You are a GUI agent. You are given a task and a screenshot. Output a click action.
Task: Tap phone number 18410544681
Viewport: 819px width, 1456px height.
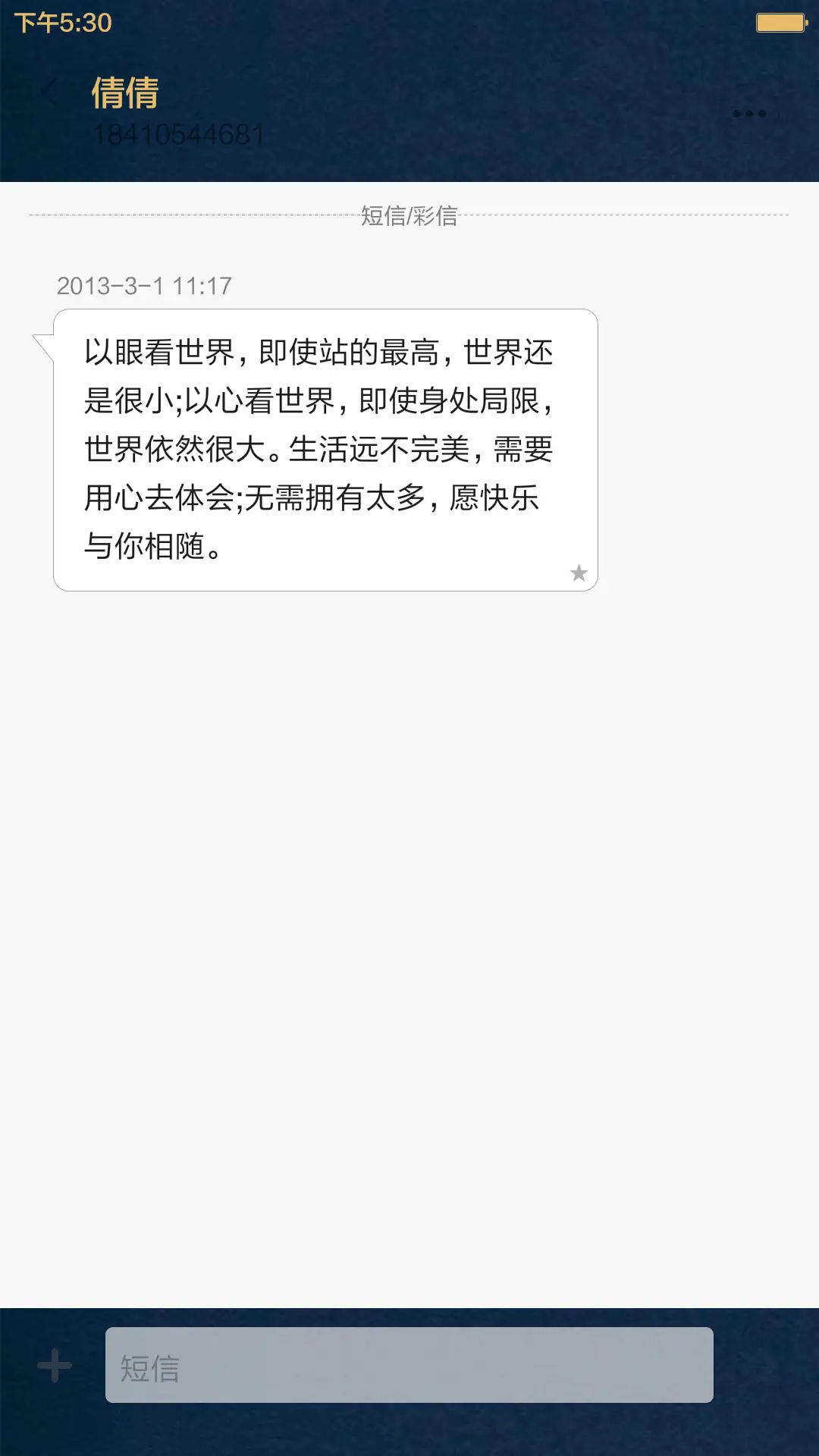(x=180, y=134)
